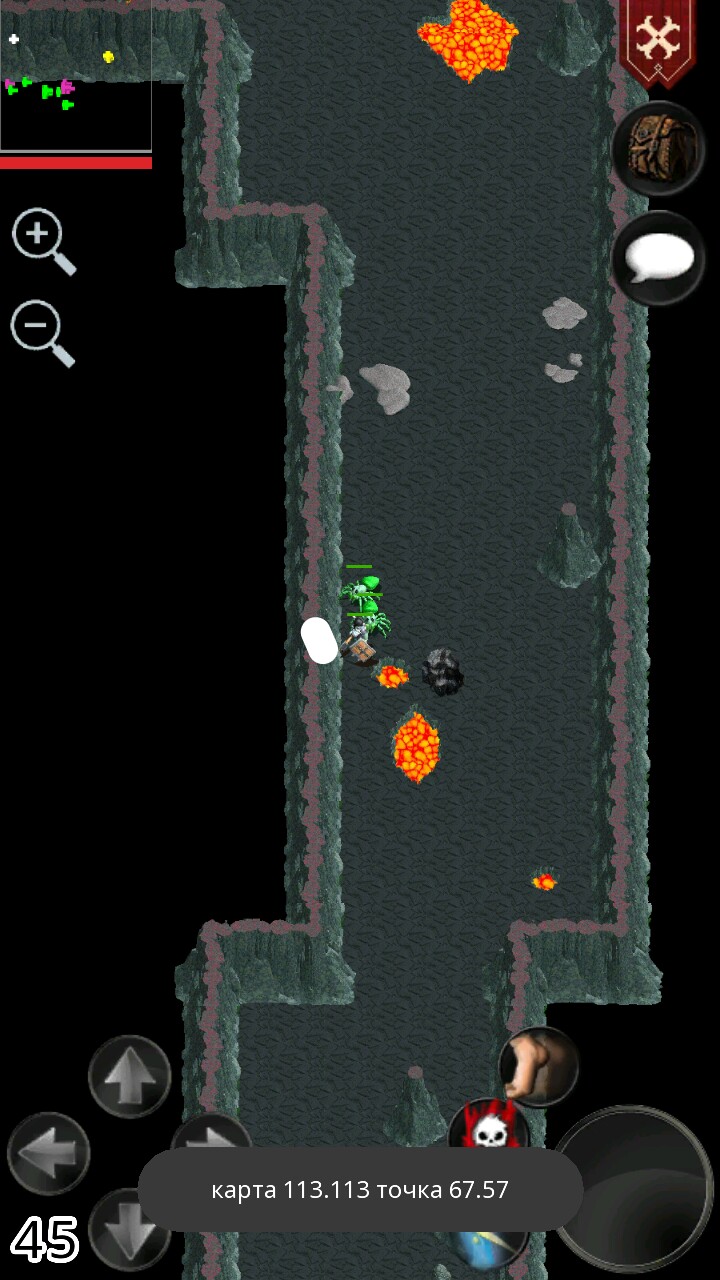This screenshot has width=720, height=1280.
Task: Open the minimap in the corner
Action: pyautogui.click(x=76, y=76)
